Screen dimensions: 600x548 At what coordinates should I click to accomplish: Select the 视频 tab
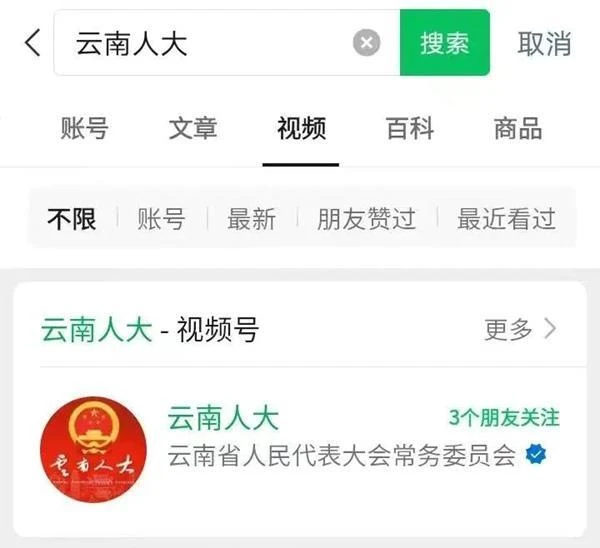301,128
